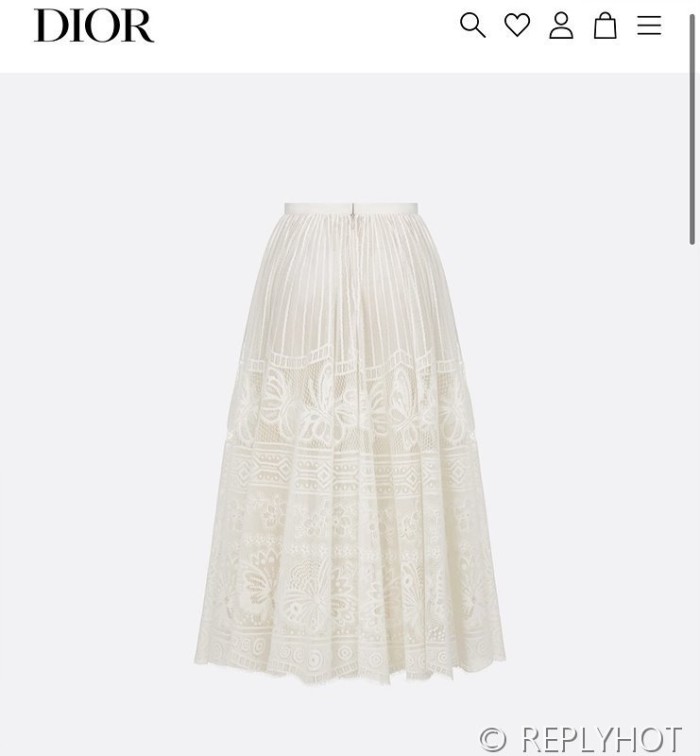Open the account profile icon
Screen dimensions: 700x756
point(561,25)
